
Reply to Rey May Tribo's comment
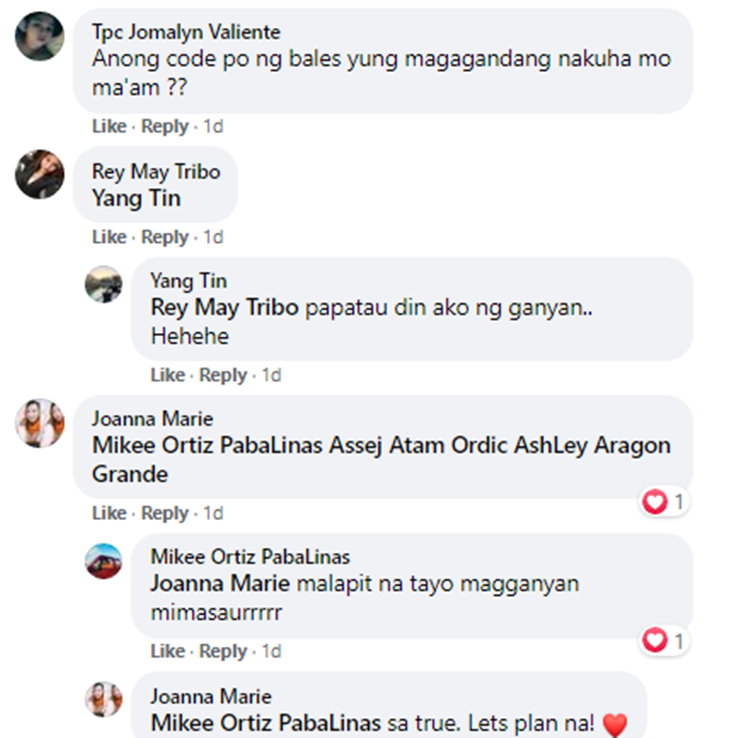pos(164,237)
